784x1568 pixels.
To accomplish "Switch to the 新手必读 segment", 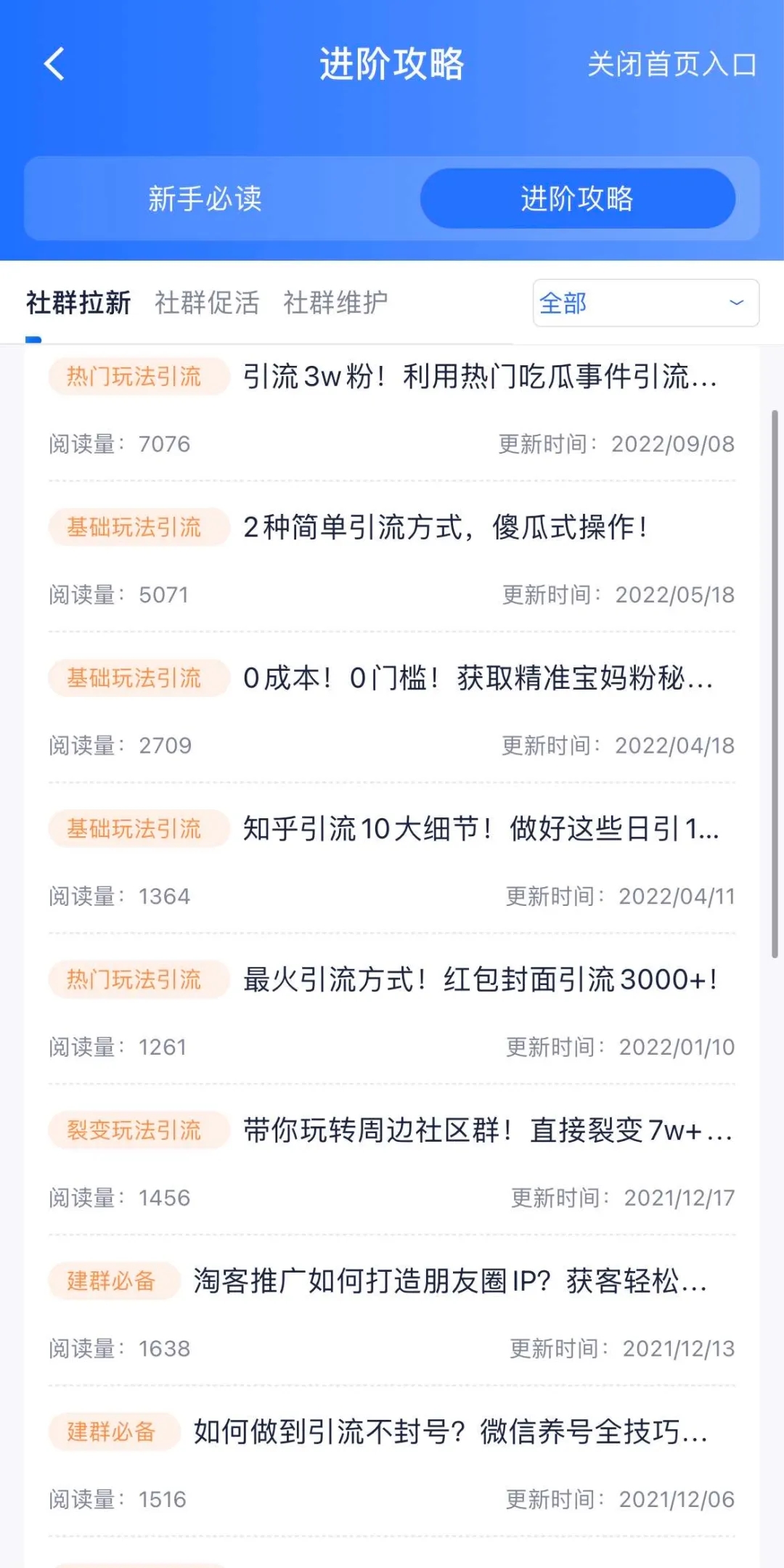I will (205, 199).
